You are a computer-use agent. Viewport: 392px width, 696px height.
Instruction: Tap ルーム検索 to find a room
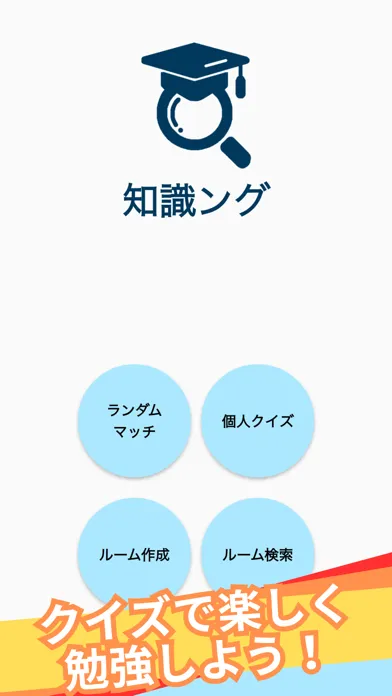pos(258,554)
